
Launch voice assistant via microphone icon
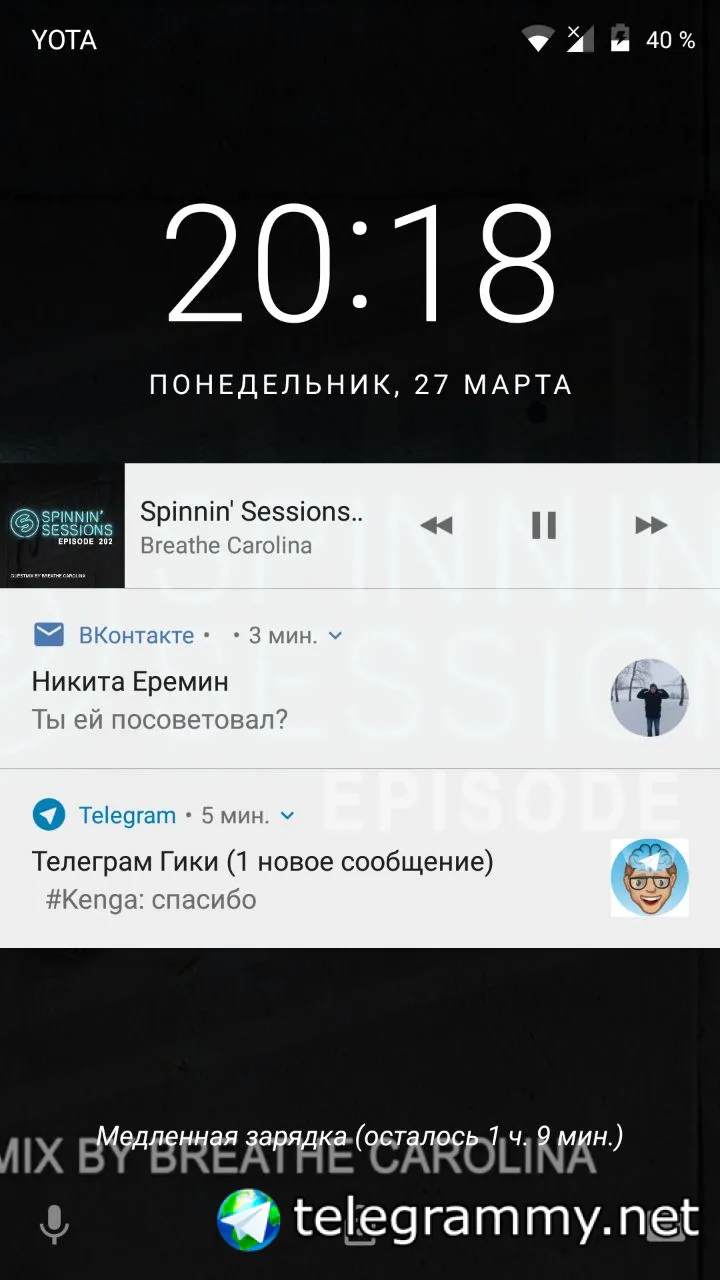tap(54, 1224)
